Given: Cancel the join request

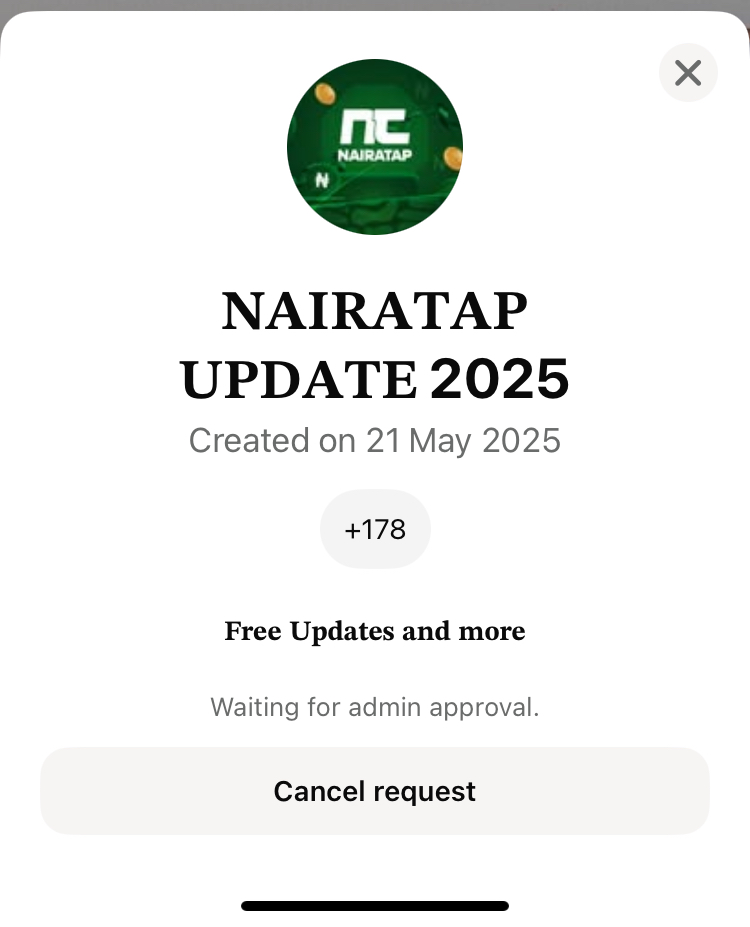Looking at the screenshot, I should pos(375,791).
